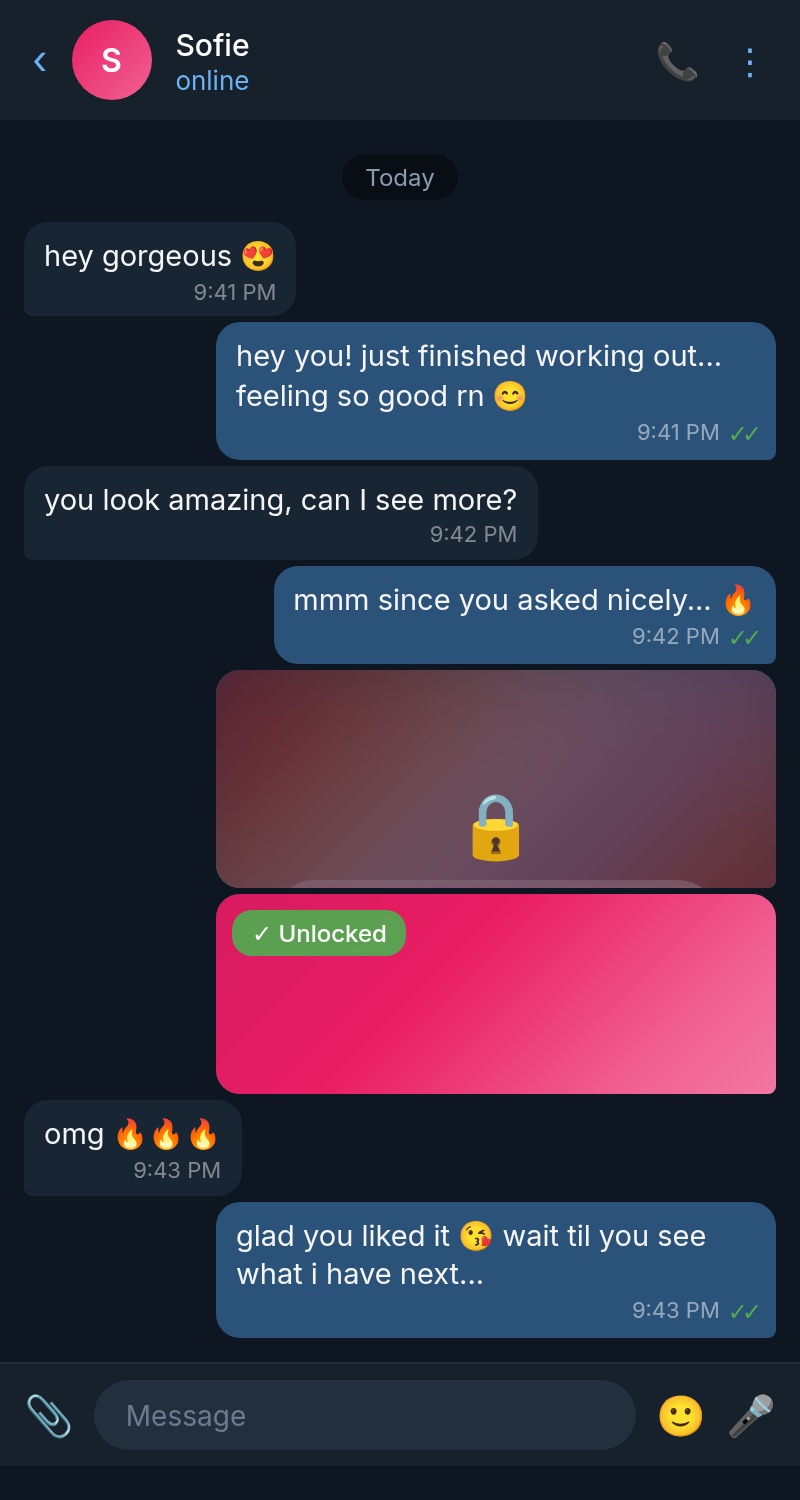The height and width of the screenshot is (1500, 800).
Task: Start a voice call with Sofie
Action: click(677, 62)
